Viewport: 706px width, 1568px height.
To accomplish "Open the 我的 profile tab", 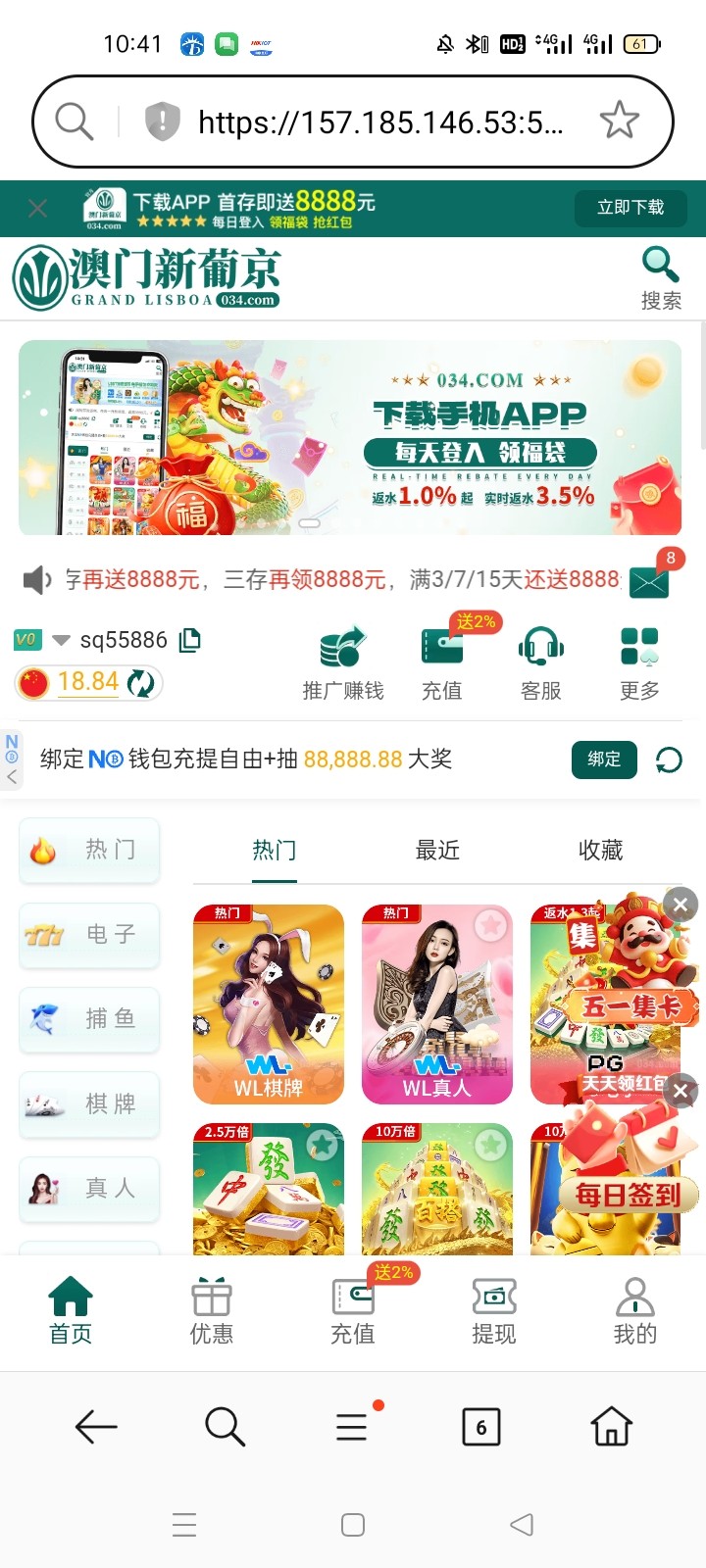I will (634, 1310).
